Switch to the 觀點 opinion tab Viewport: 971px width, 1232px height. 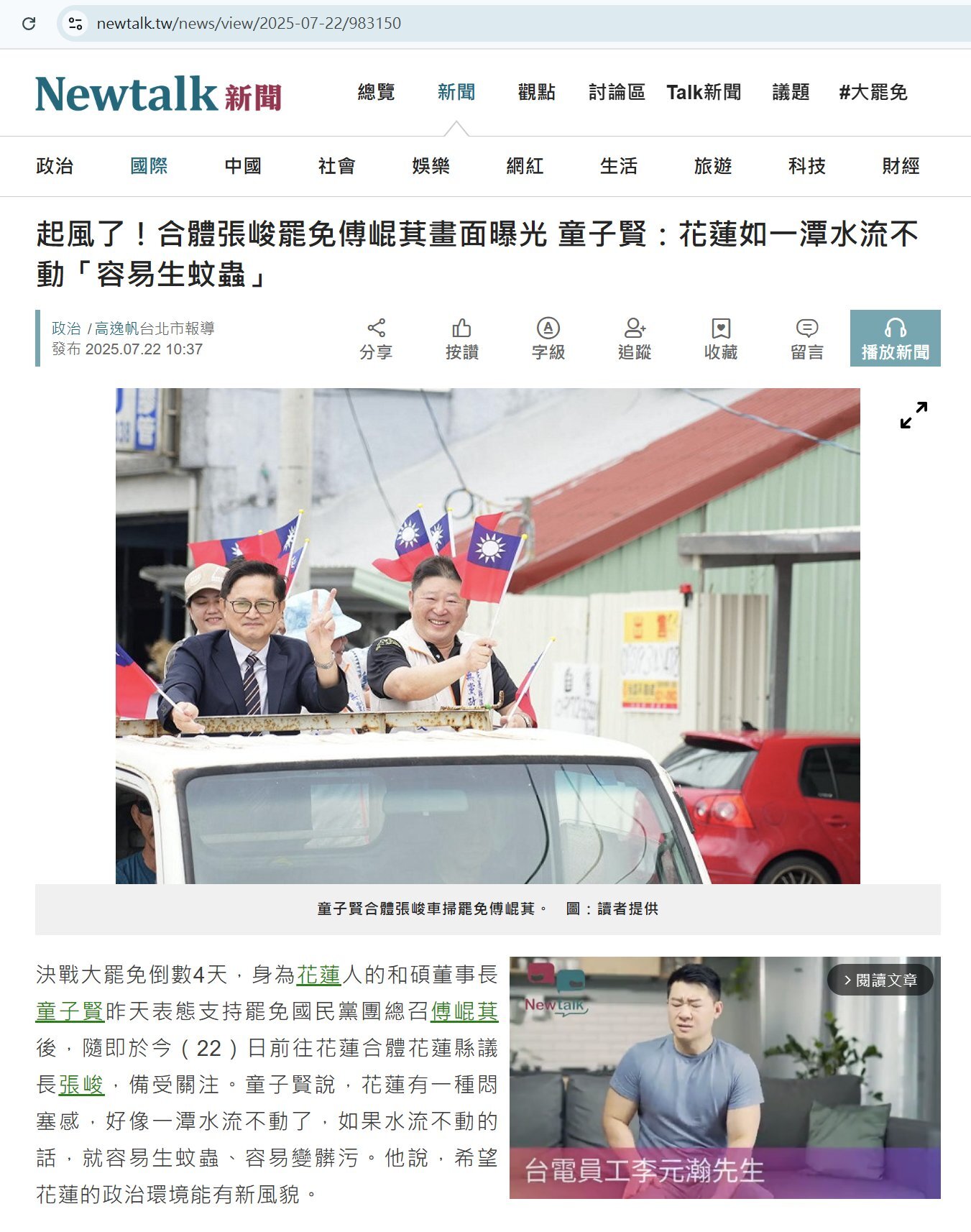click(x=536, y=92)
